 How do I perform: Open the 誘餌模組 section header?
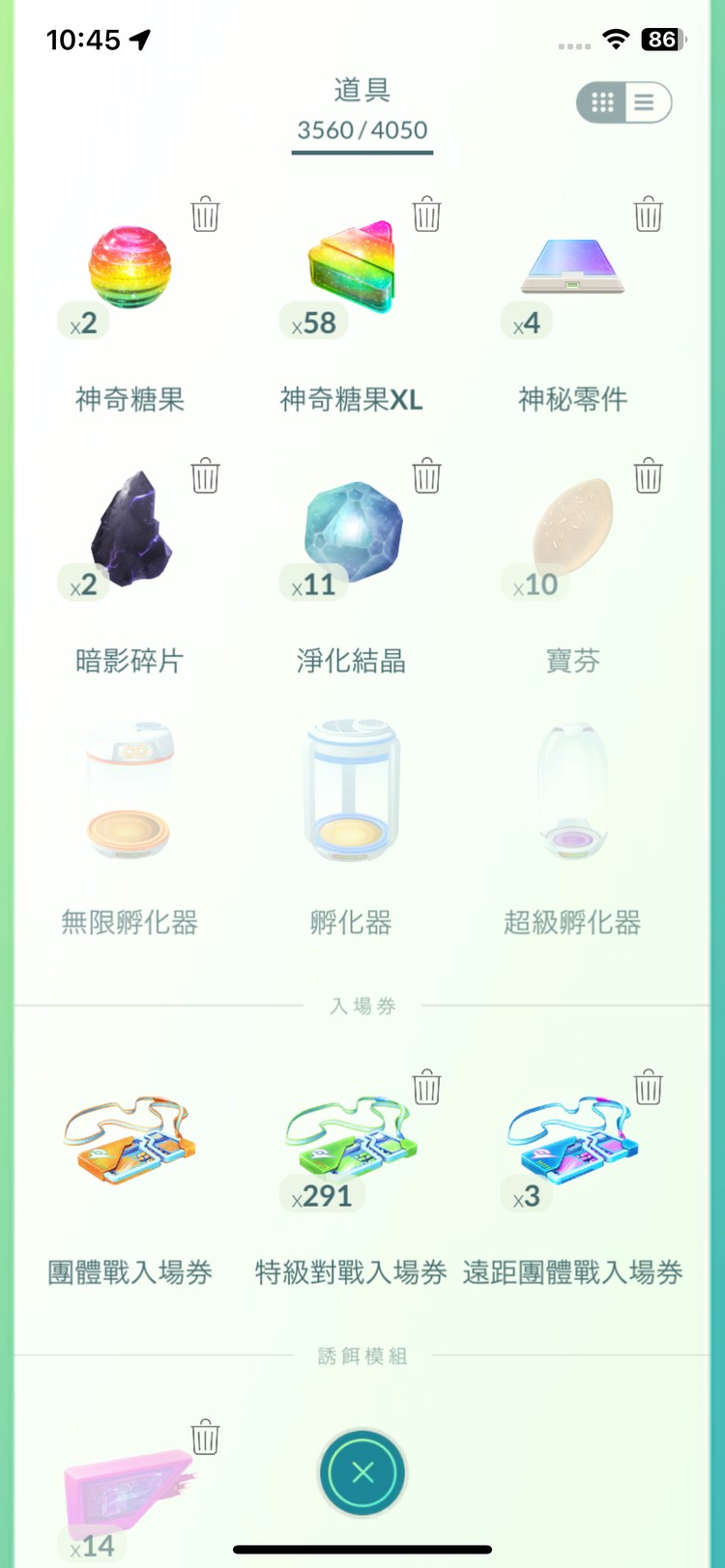pos(362,1354)
